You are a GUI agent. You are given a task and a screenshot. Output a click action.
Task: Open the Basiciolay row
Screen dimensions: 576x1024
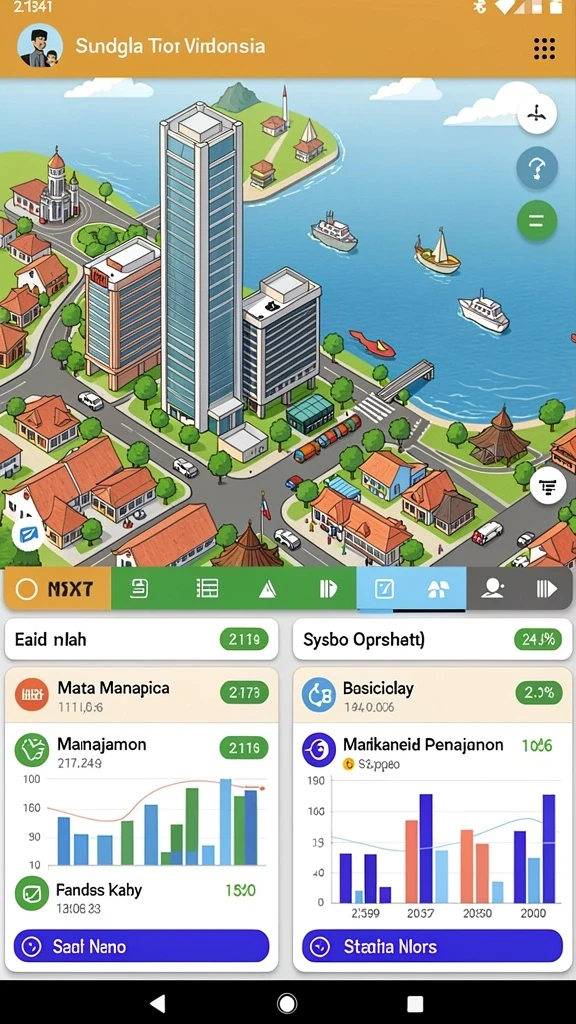[432, 696]
